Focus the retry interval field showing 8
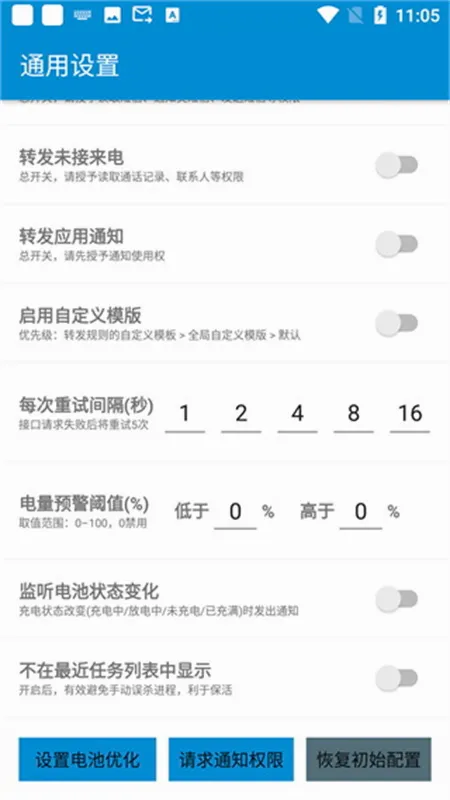The image size is (450, 800). click(354, 414)
